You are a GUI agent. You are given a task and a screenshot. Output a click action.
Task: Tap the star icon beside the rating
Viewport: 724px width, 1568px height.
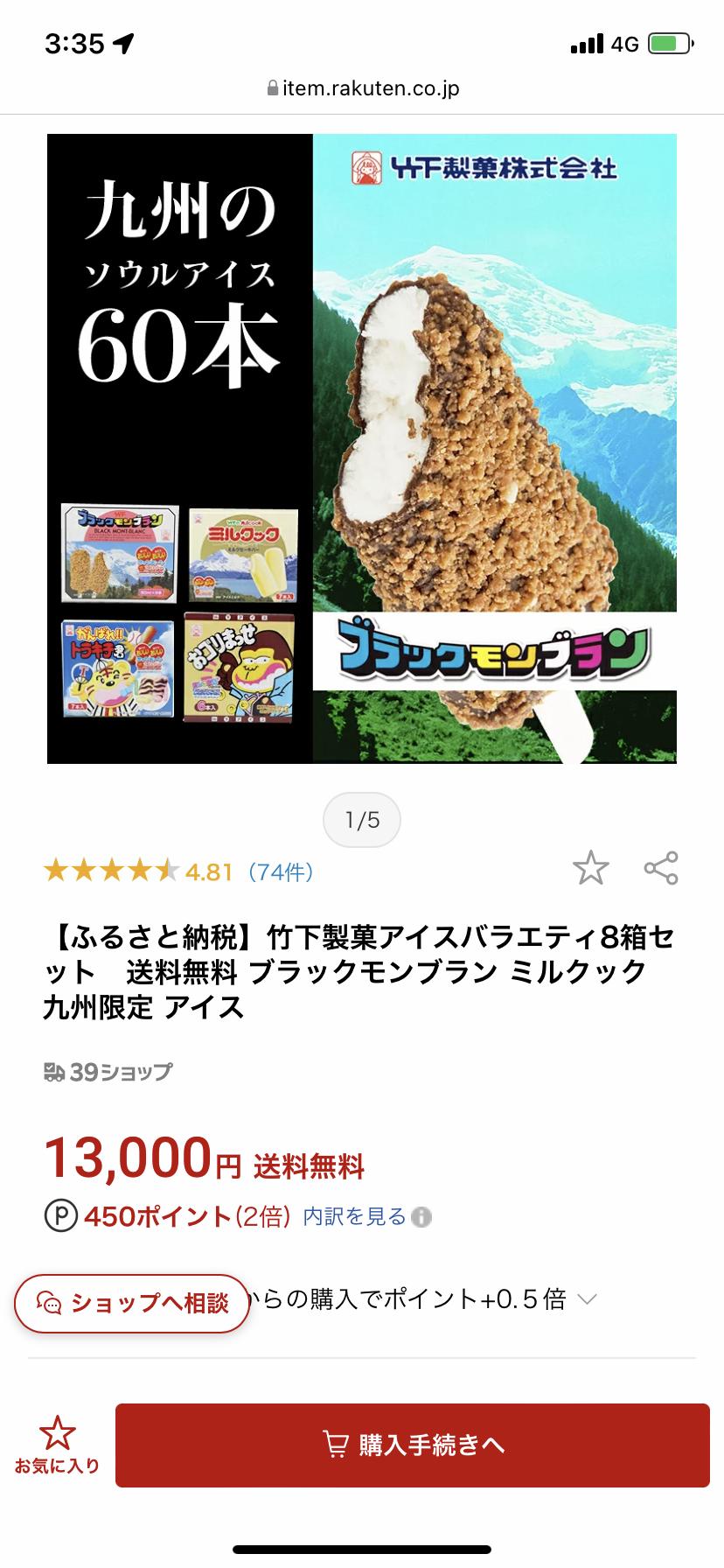(590, 867)
